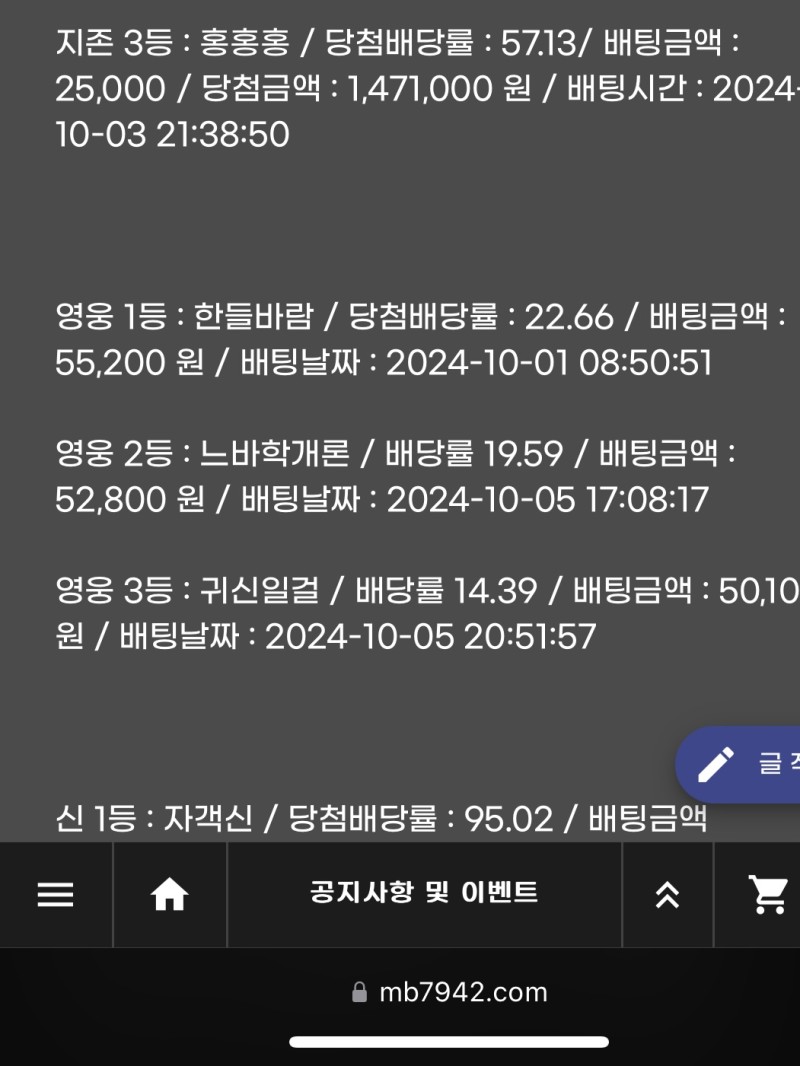This screenshot has width=800, height=1066.
Task: Go to the home page
Action: pos(170,895)
